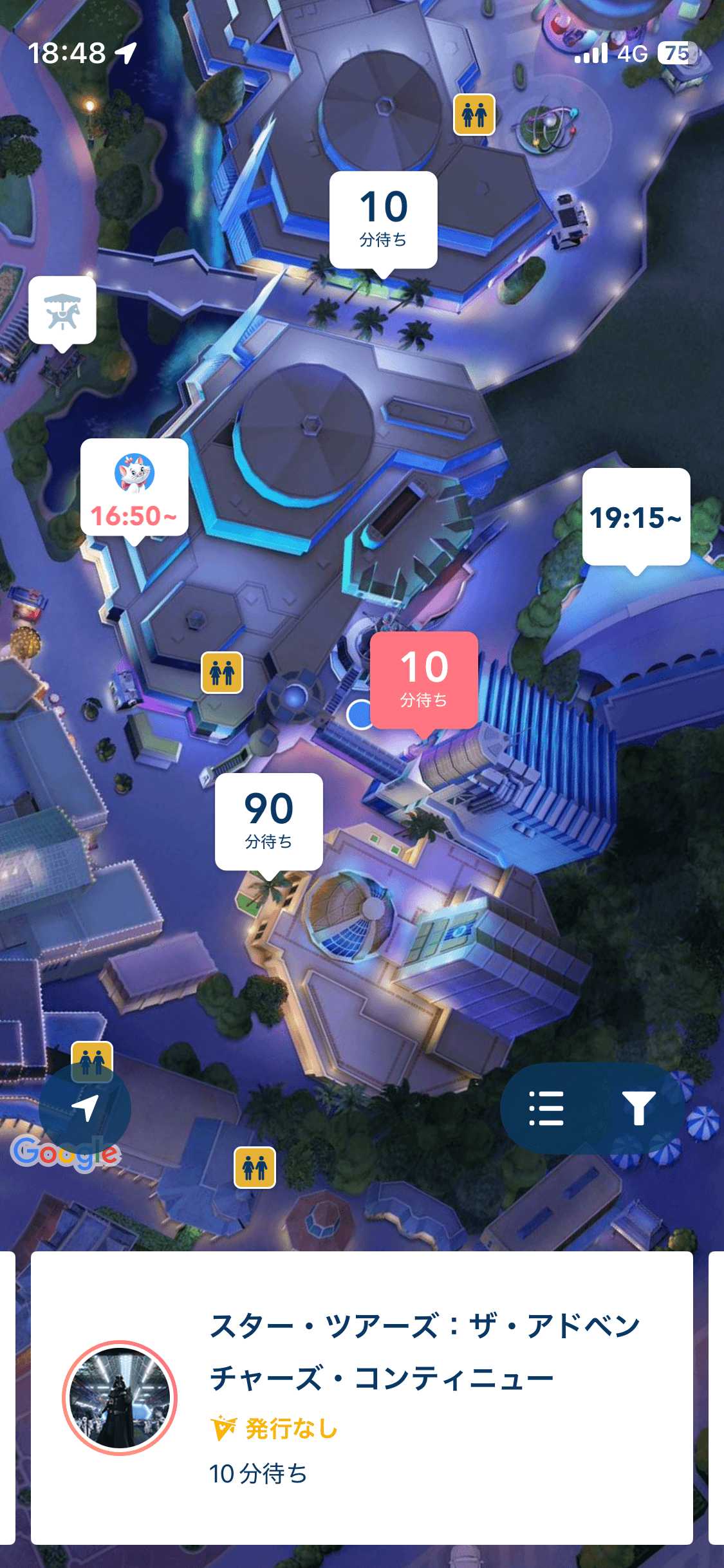Open the list view of attractions
This screenshot has height=1568, width=724.
tap(546, 1108)
